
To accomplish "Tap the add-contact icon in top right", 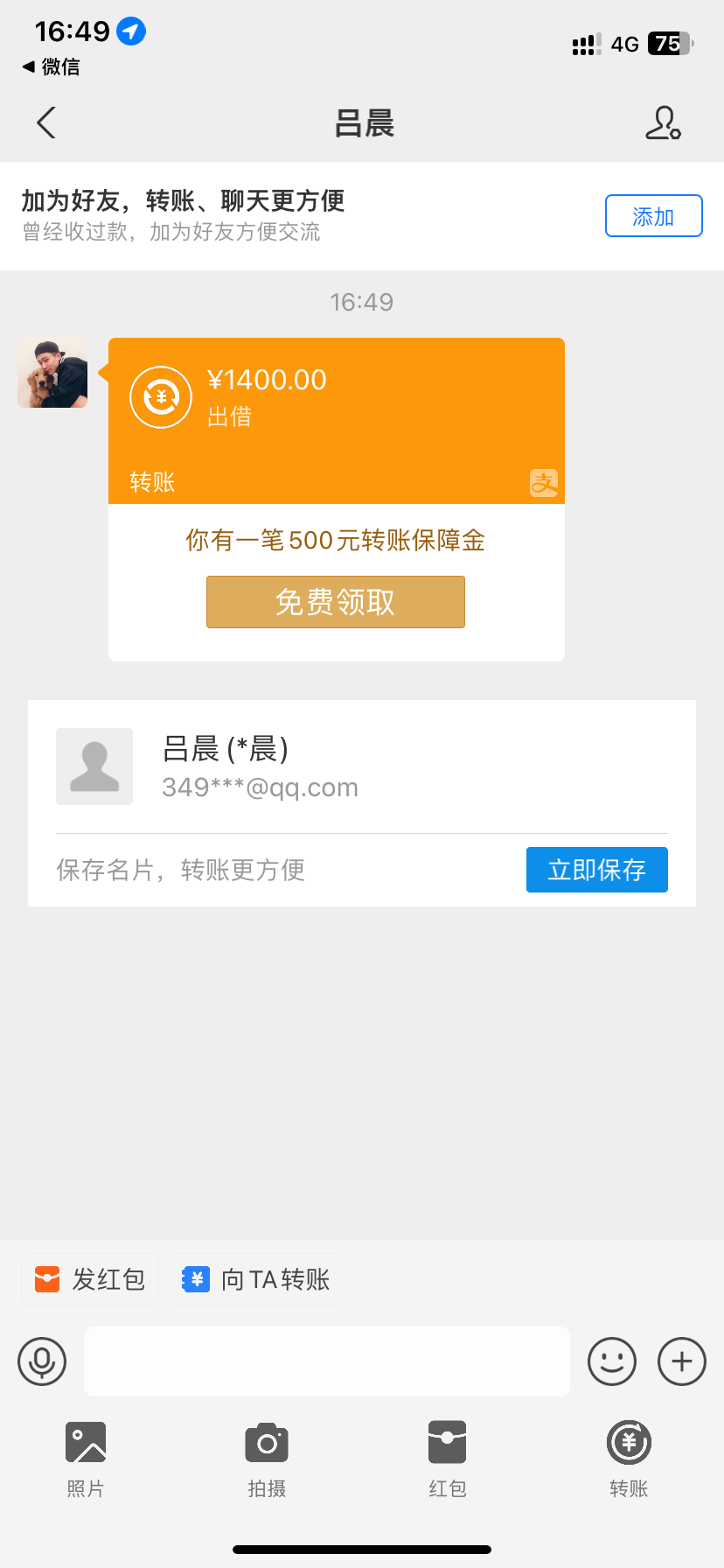I will (x=664, y=123).
